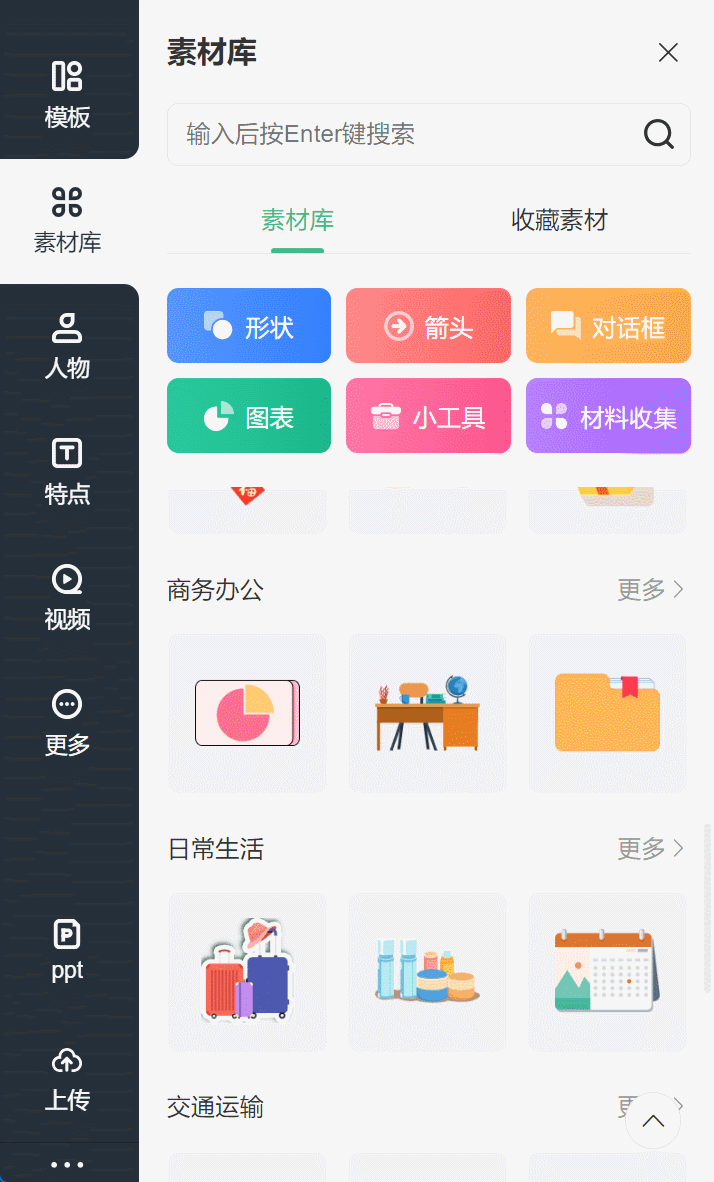Open the 小工具 category
The width and height of the screenshot is (714, 1182).
pos(428,415)
